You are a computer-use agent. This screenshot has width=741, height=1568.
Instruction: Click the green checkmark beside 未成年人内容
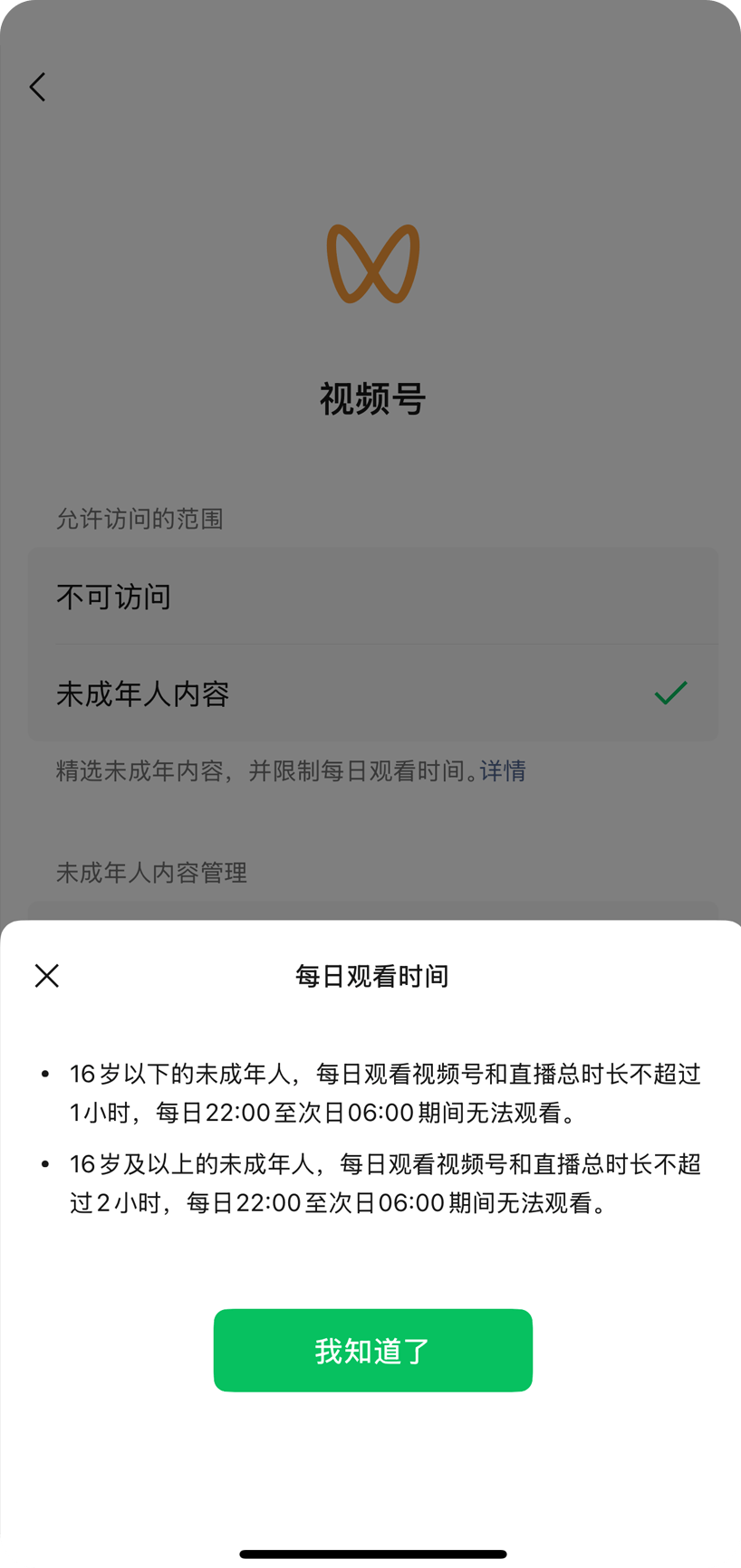670,693
